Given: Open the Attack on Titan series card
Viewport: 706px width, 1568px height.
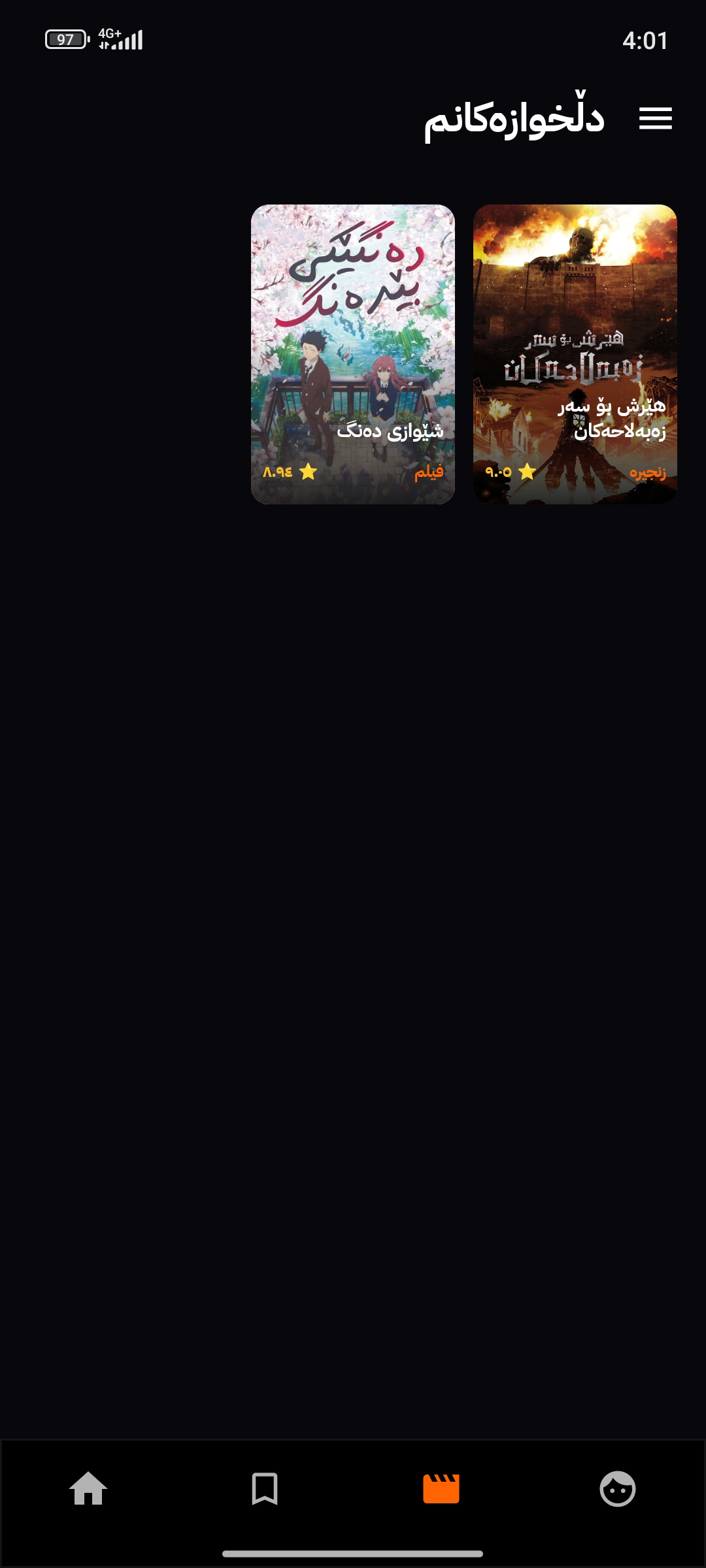Looking at the screenshot, I should (x=575, y=354).
